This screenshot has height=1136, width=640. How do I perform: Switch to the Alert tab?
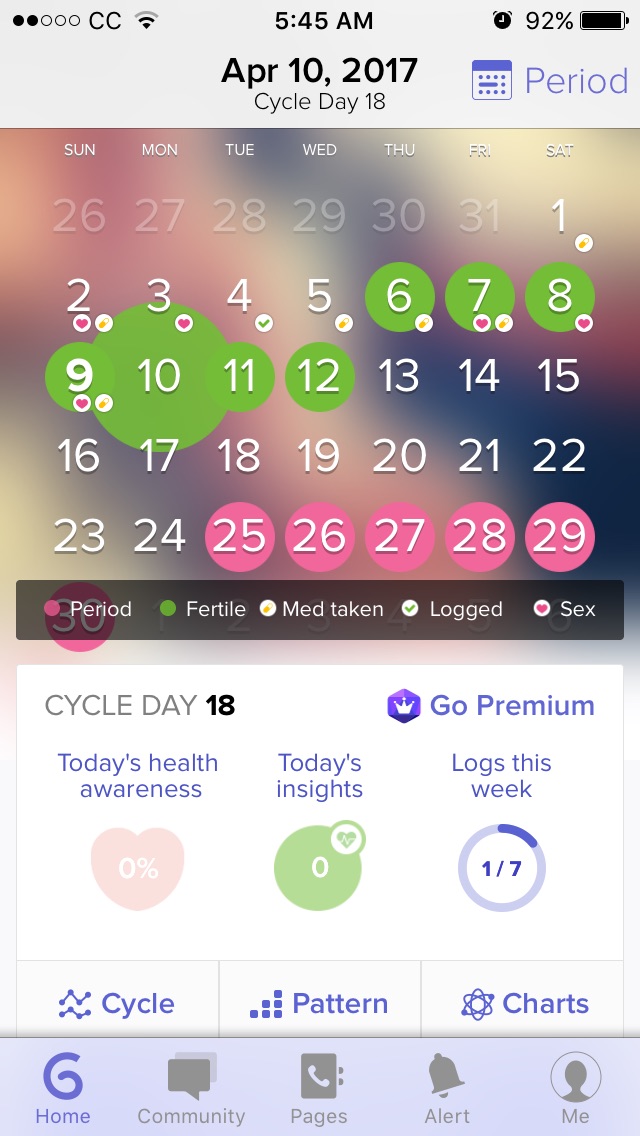point(447,1088)
